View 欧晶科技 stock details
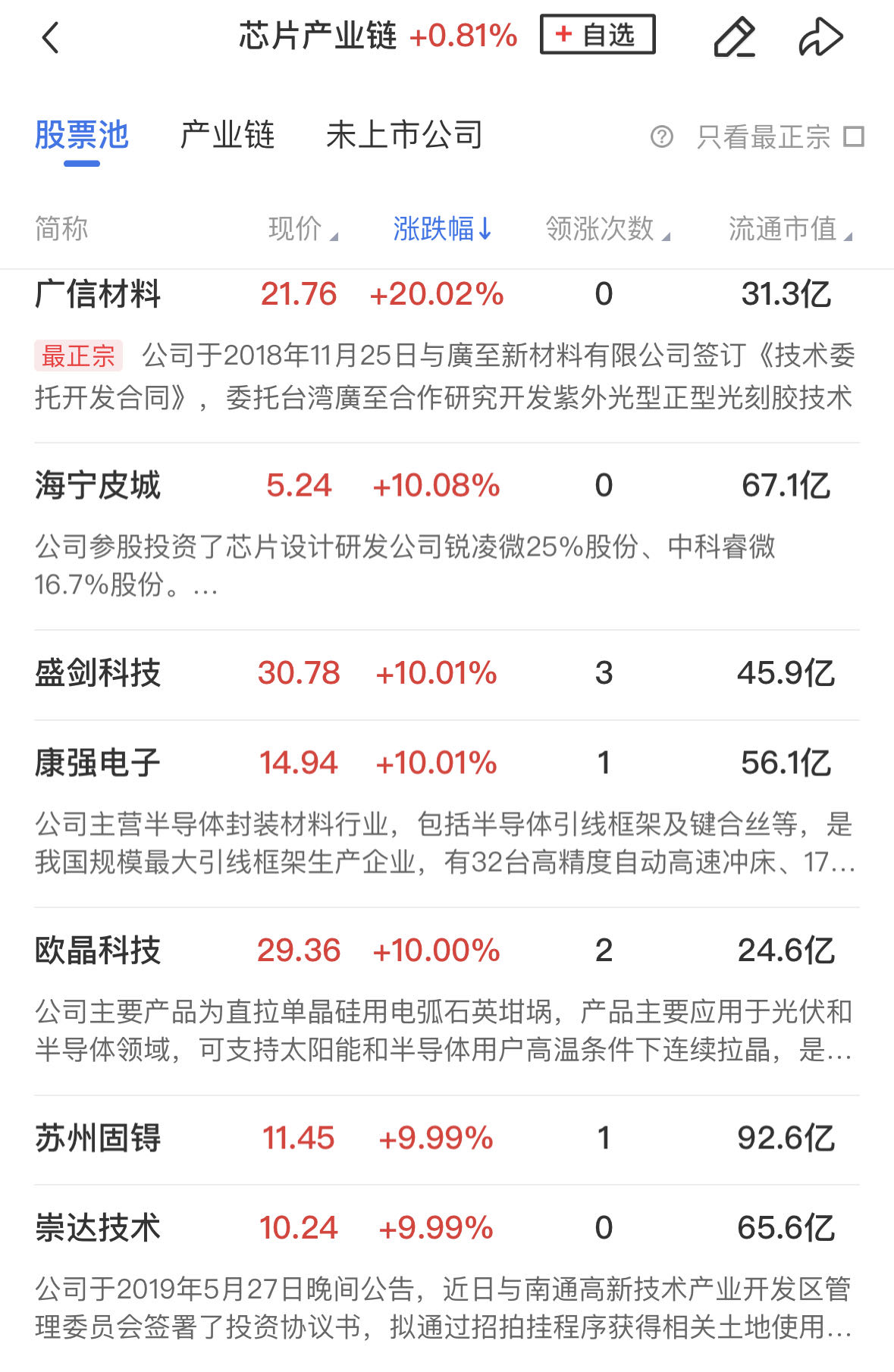This screenshot has height=1372, width=894. click(x=98, y=951)
